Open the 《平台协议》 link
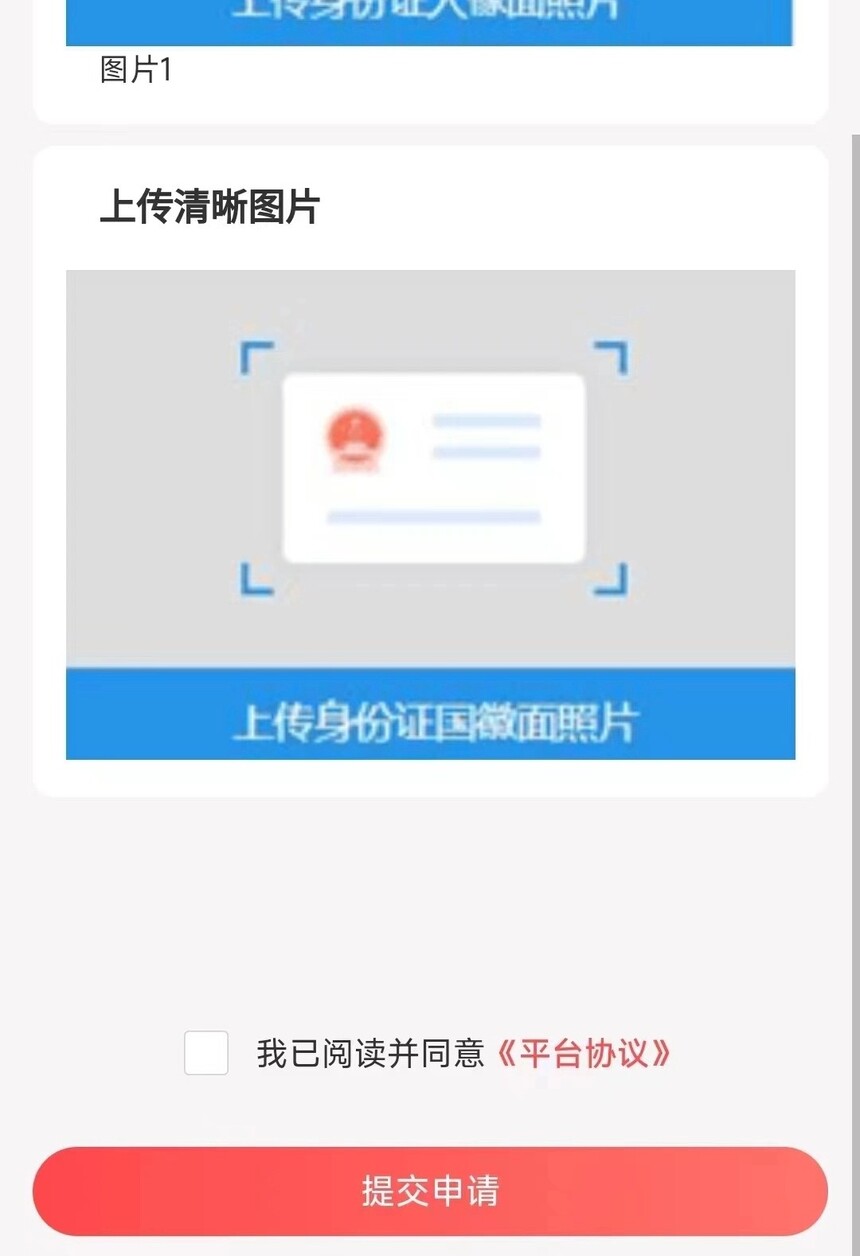The width and height of the screenshot is (860, 1256). click(x=584, y=1053)
